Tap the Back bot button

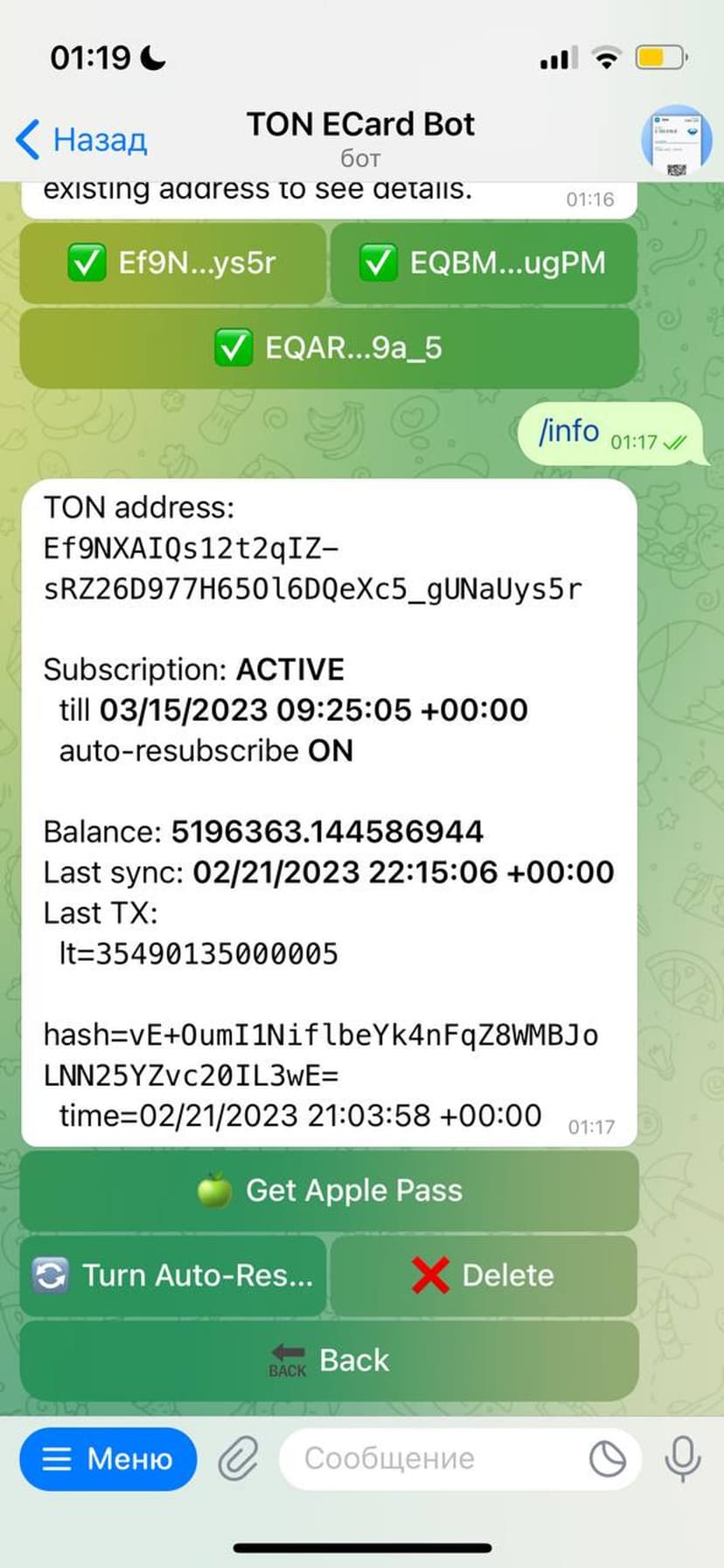pyautogui.click(x=329, y=1360)
